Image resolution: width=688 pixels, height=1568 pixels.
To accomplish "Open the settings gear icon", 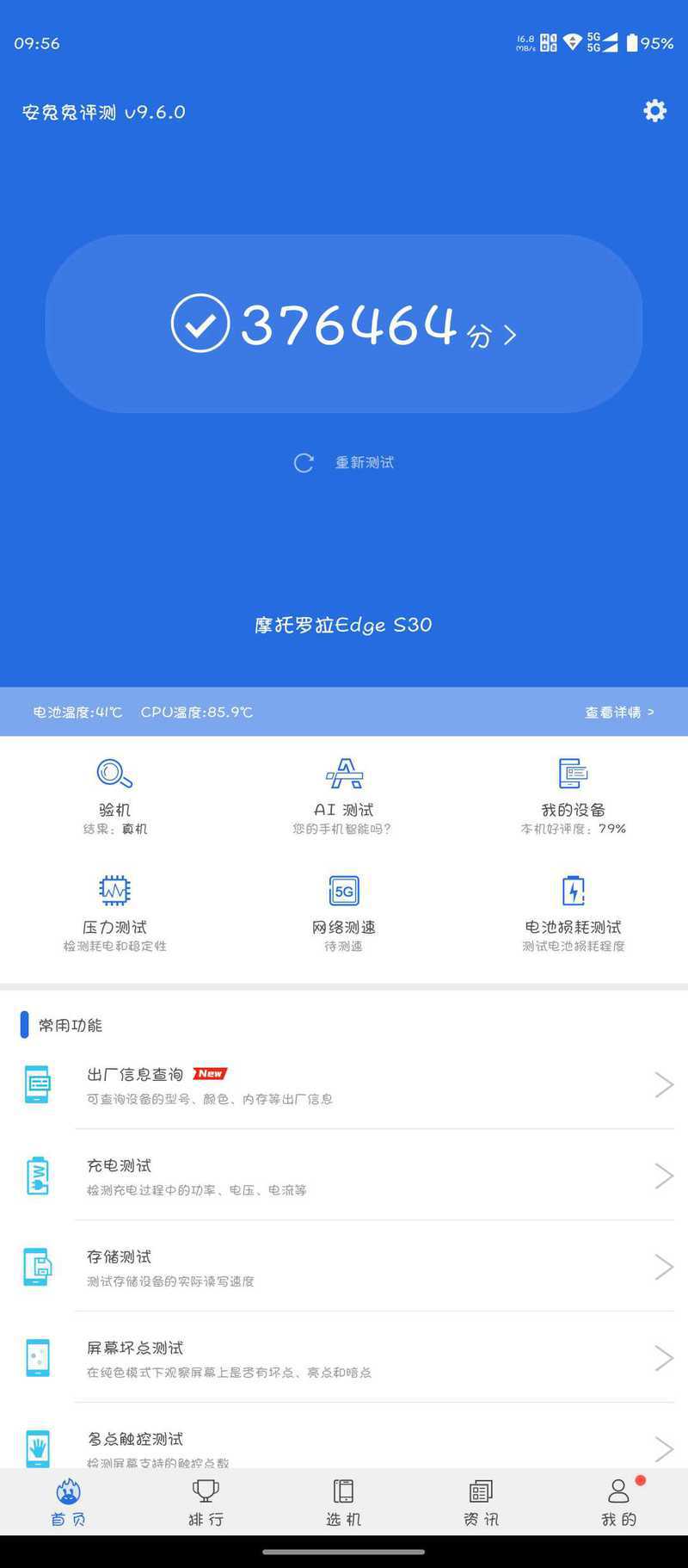I will [x=654, y=111].
